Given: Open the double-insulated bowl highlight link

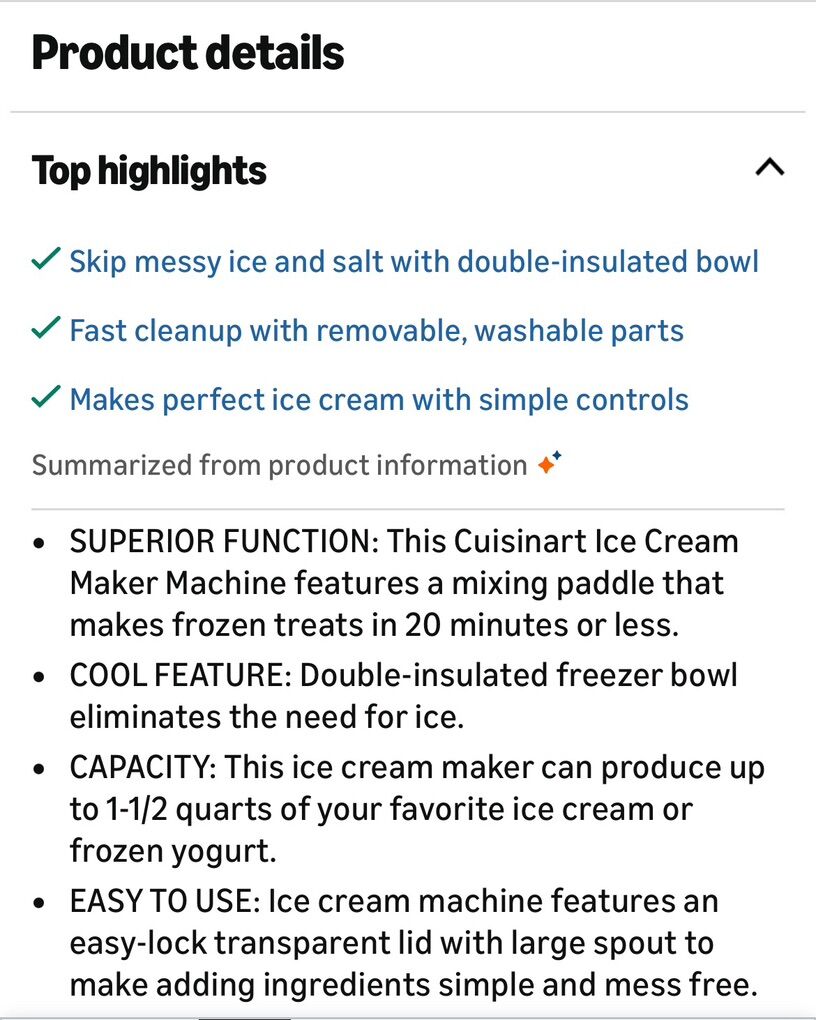Looking at the screenshot, I should [x=413, y=262].
